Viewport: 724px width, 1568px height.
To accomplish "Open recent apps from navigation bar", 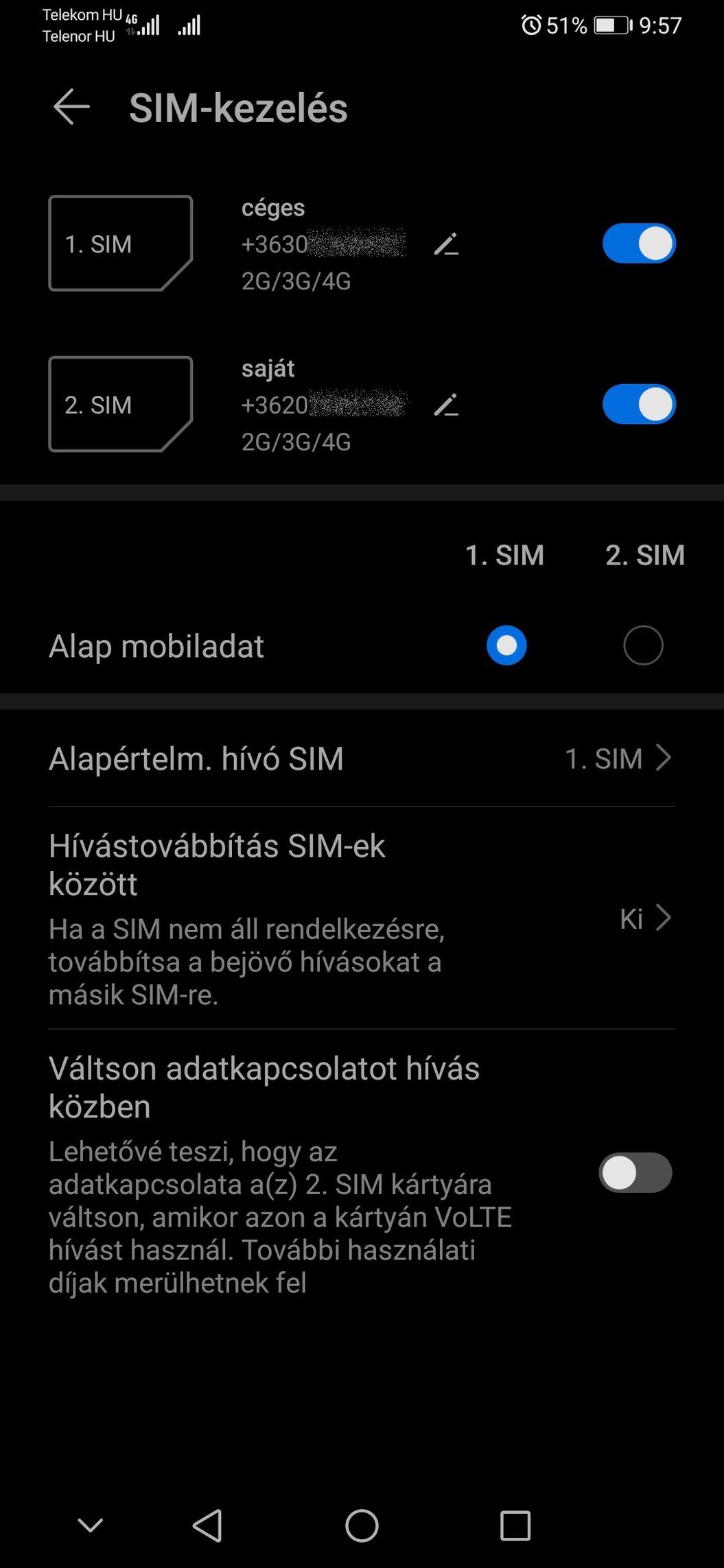I will click(x=515, y=1526).
